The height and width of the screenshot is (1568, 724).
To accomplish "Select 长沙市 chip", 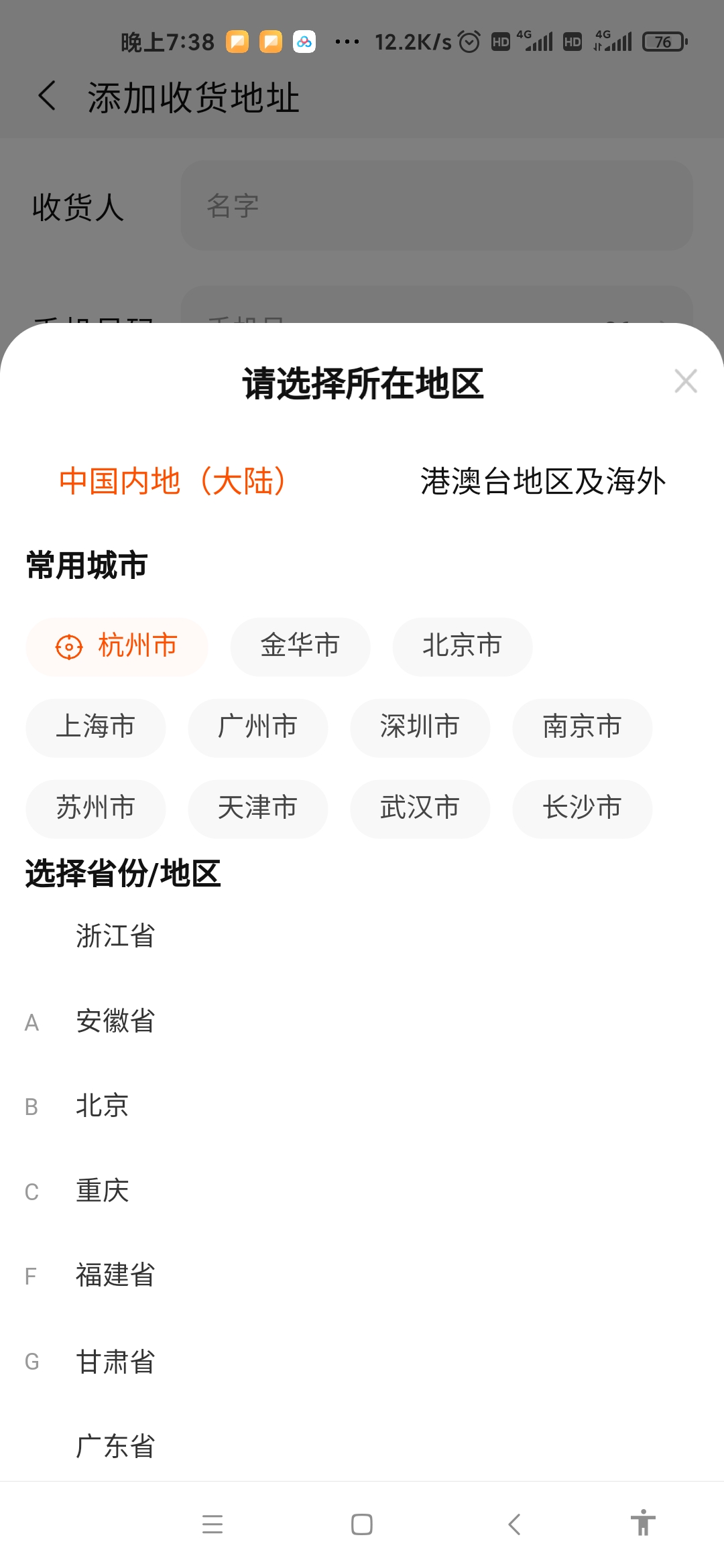I will [x=582, y=809].
